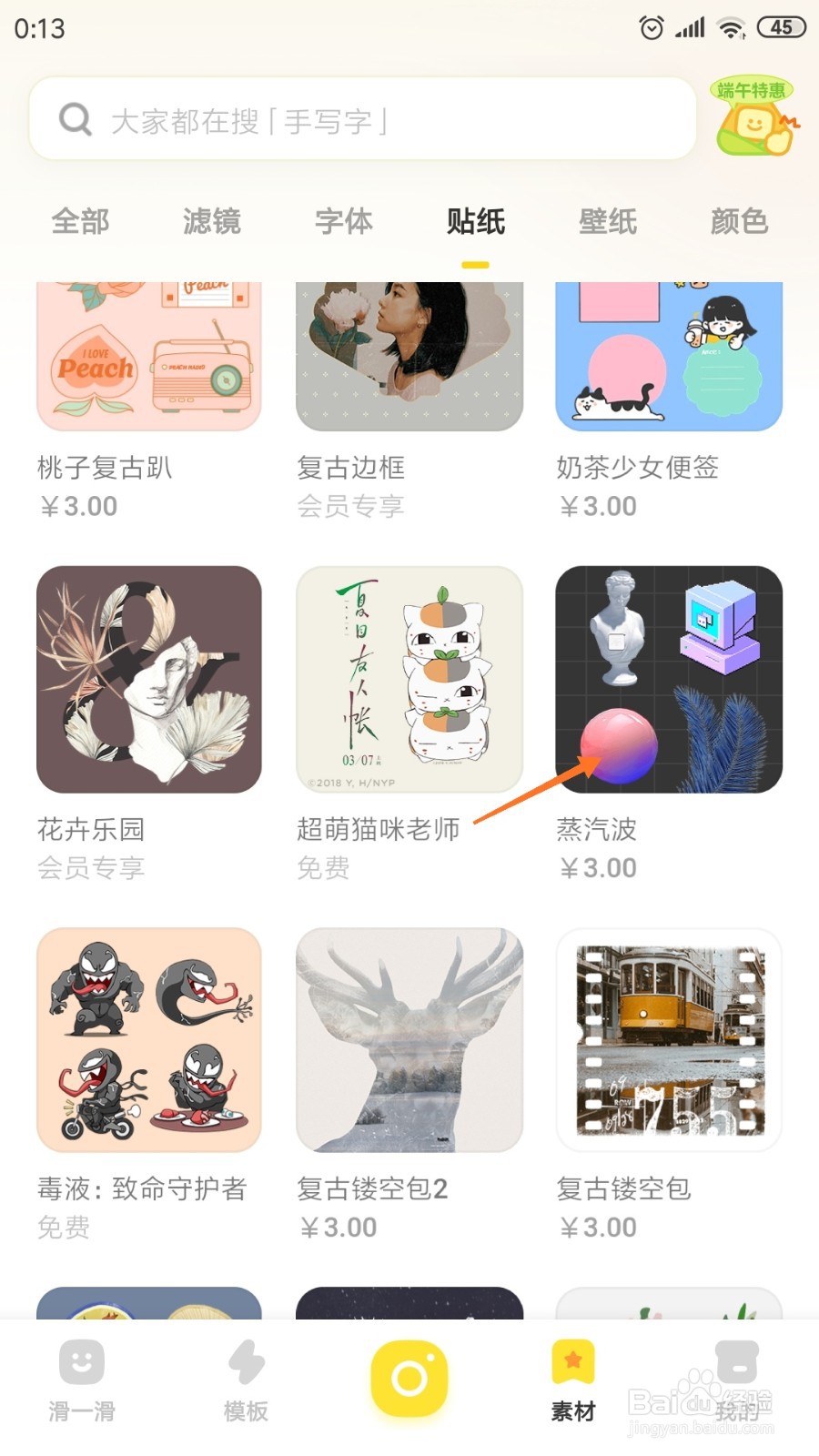
Task: Tap the 花卉乐园 member-exclusive pack
Action: pyautogui.click(x=148, y=681)
